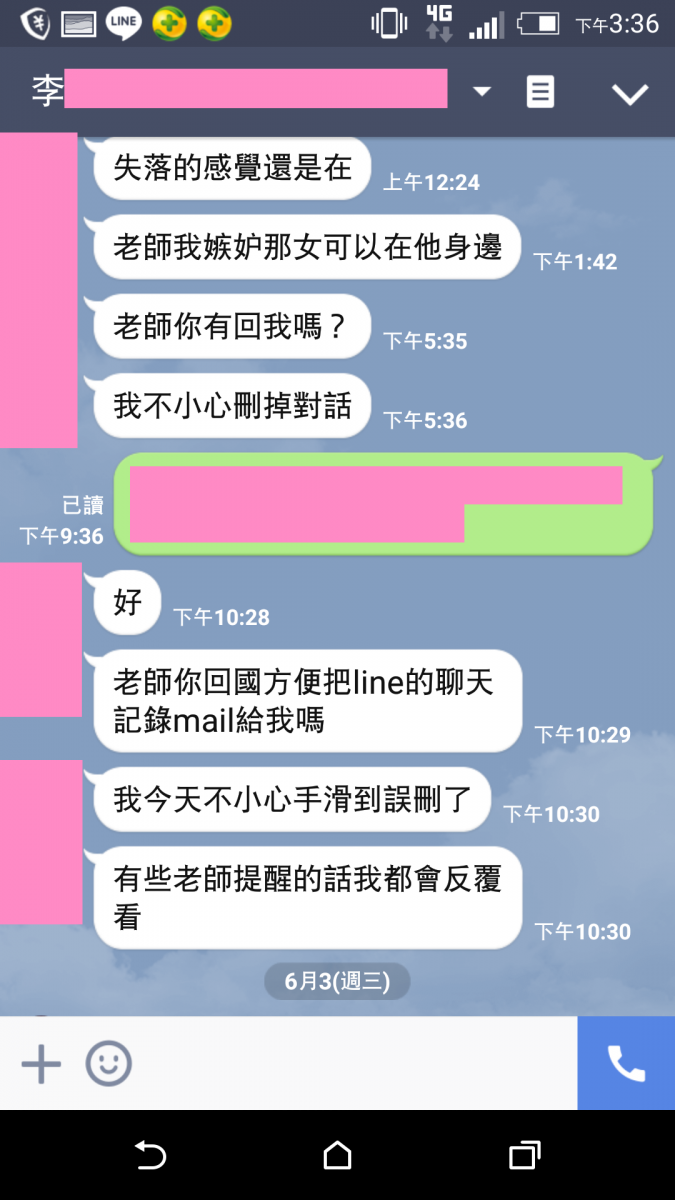Open the notes icon in header
The width and height of the screenshot is (675, 1200).
[x=540, y=93]
